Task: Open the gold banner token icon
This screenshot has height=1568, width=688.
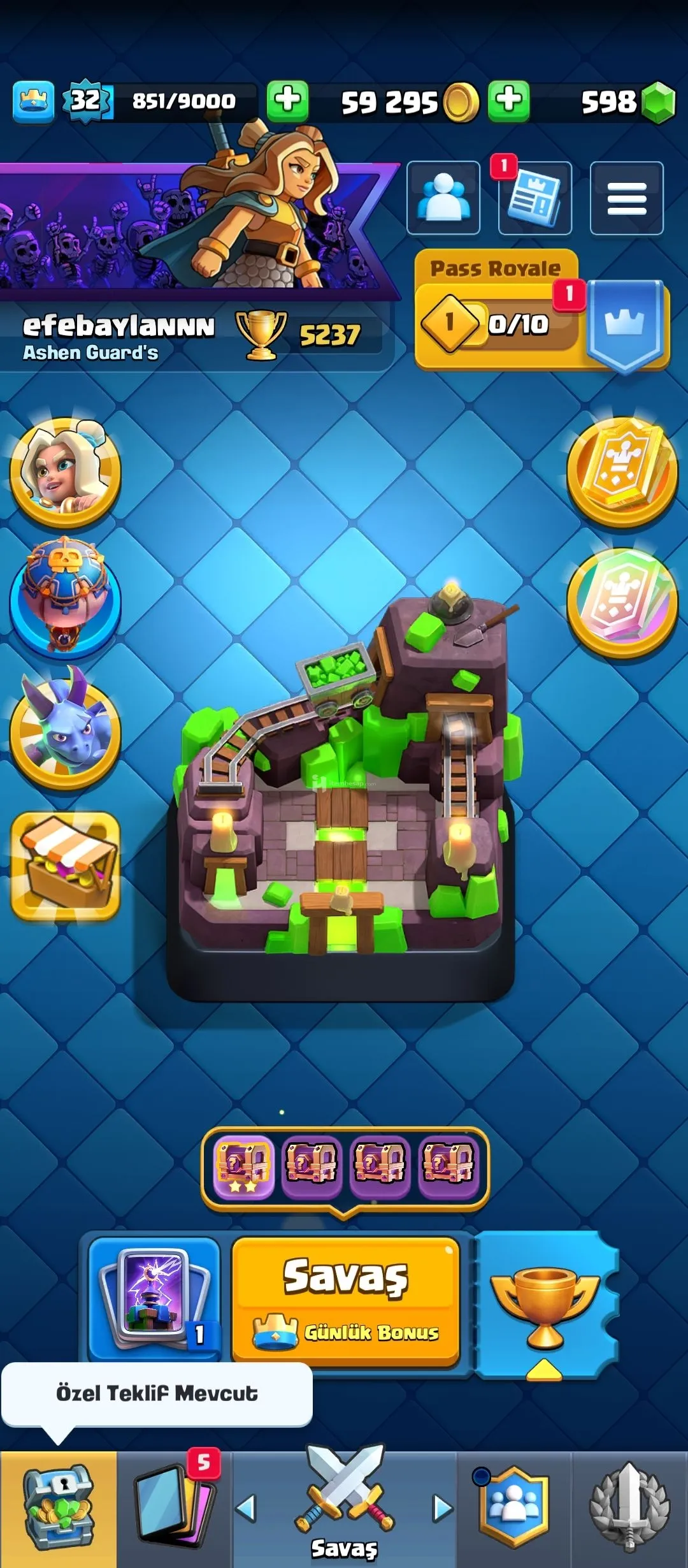Action: (x=622, y=470)
